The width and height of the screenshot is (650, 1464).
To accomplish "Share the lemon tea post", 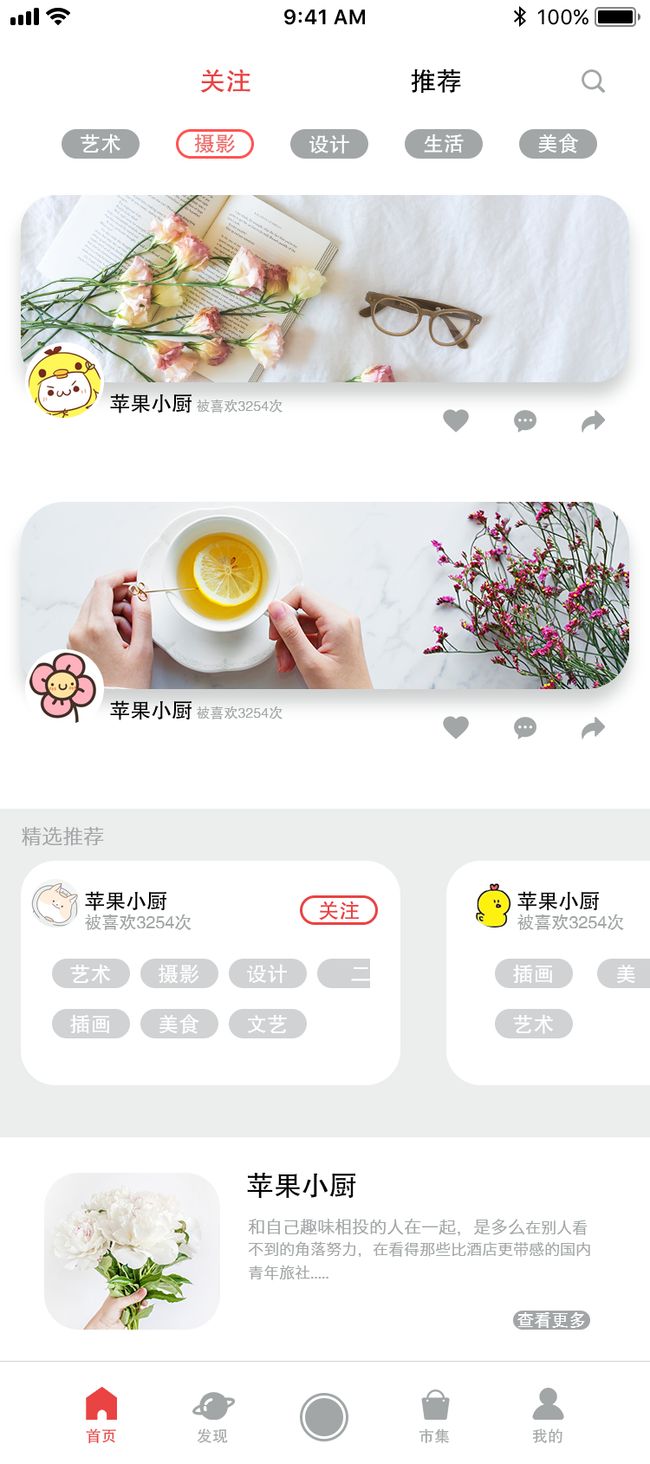I will pos(593,728).
